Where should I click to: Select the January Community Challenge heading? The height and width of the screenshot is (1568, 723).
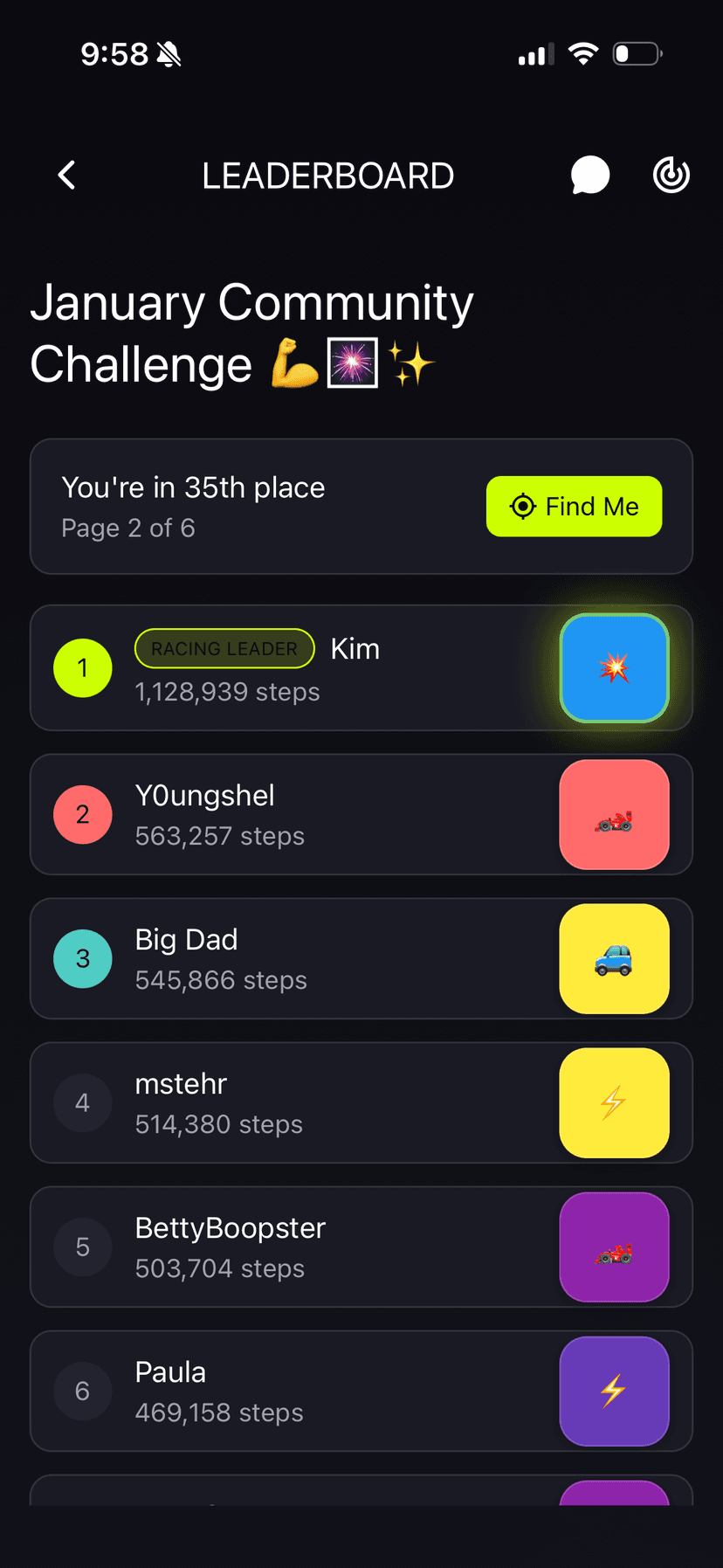point(251,334)
